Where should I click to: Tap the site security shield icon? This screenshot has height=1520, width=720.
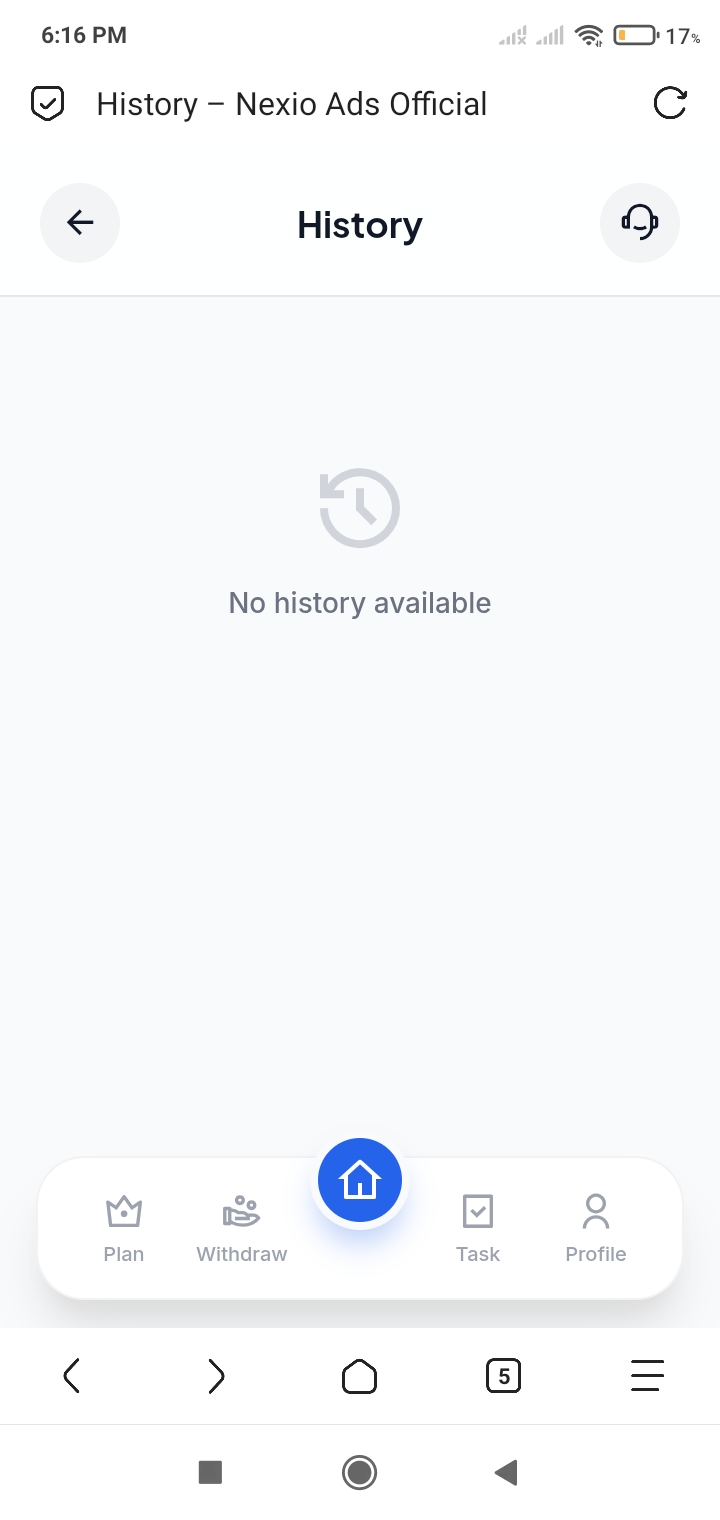[48, 104]
